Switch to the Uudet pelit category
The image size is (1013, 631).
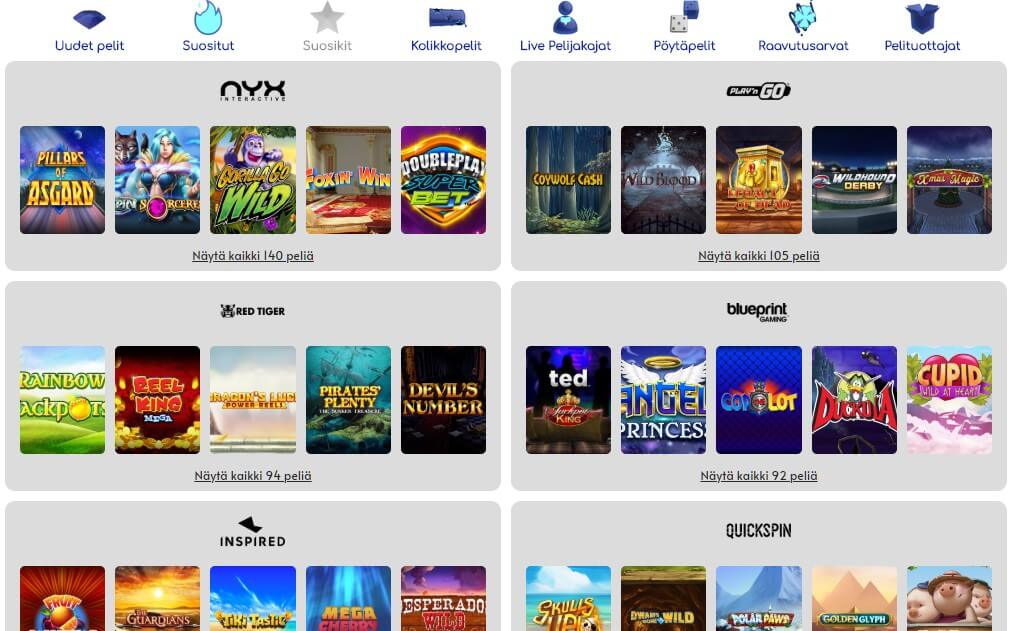(x=90, y=28)
